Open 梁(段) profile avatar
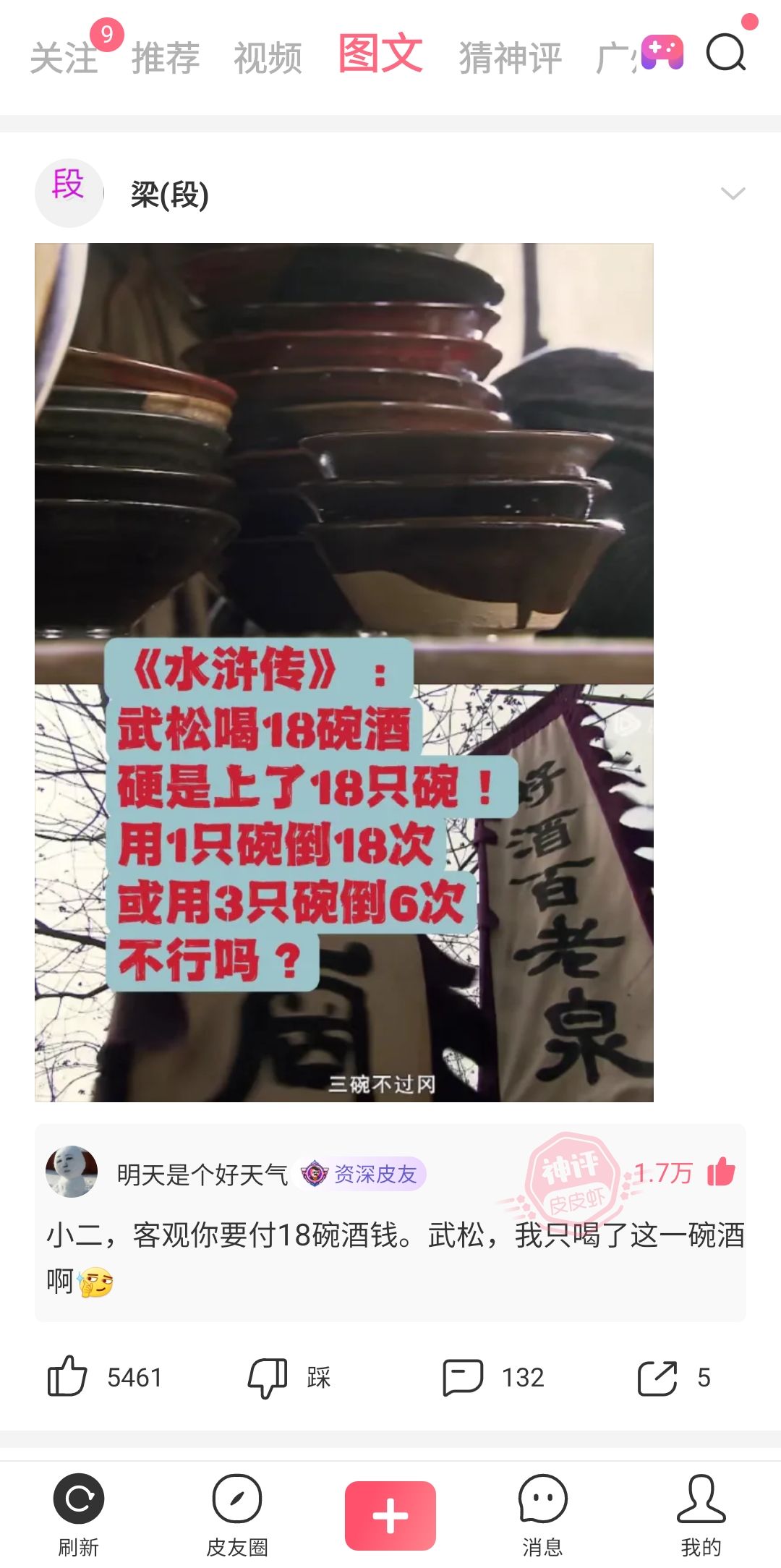 69,193
